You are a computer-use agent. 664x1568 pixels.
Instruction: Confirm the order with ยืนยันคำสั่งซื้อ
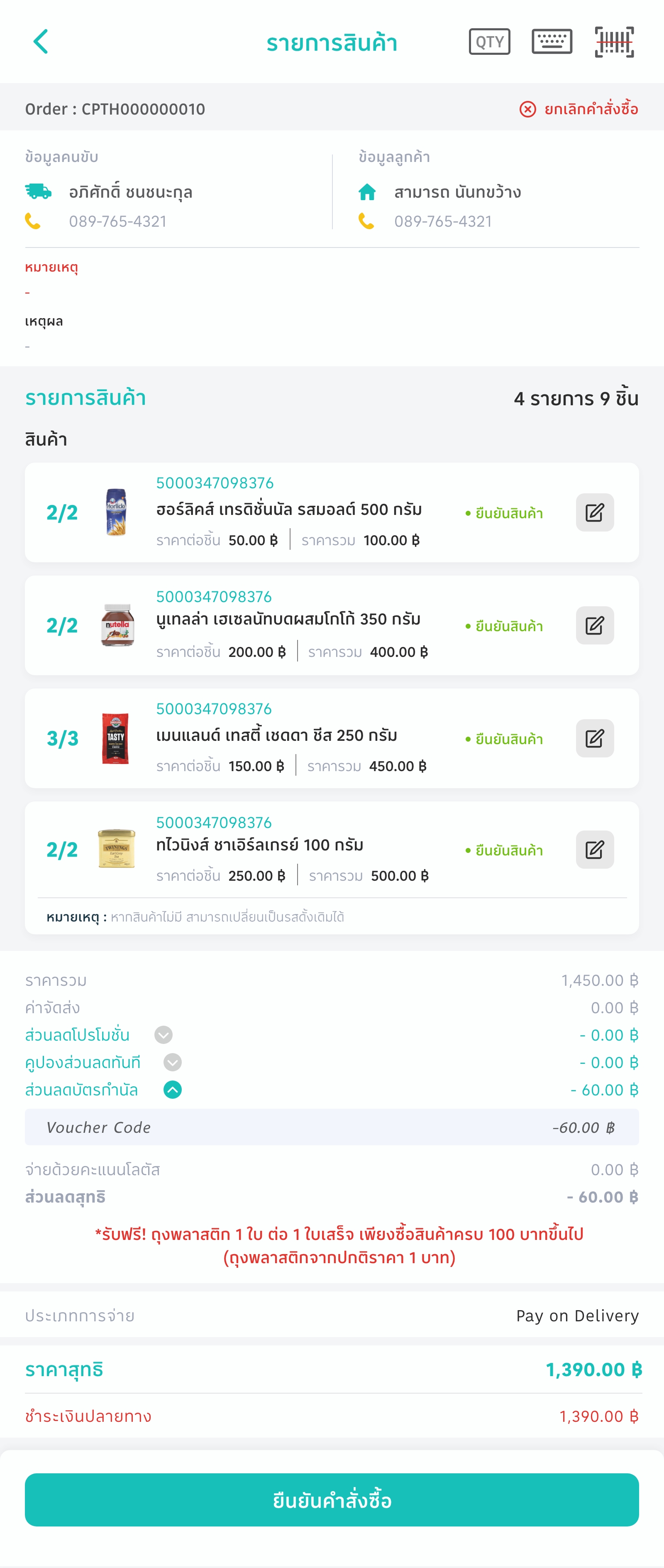click(x=332, y=1500)
